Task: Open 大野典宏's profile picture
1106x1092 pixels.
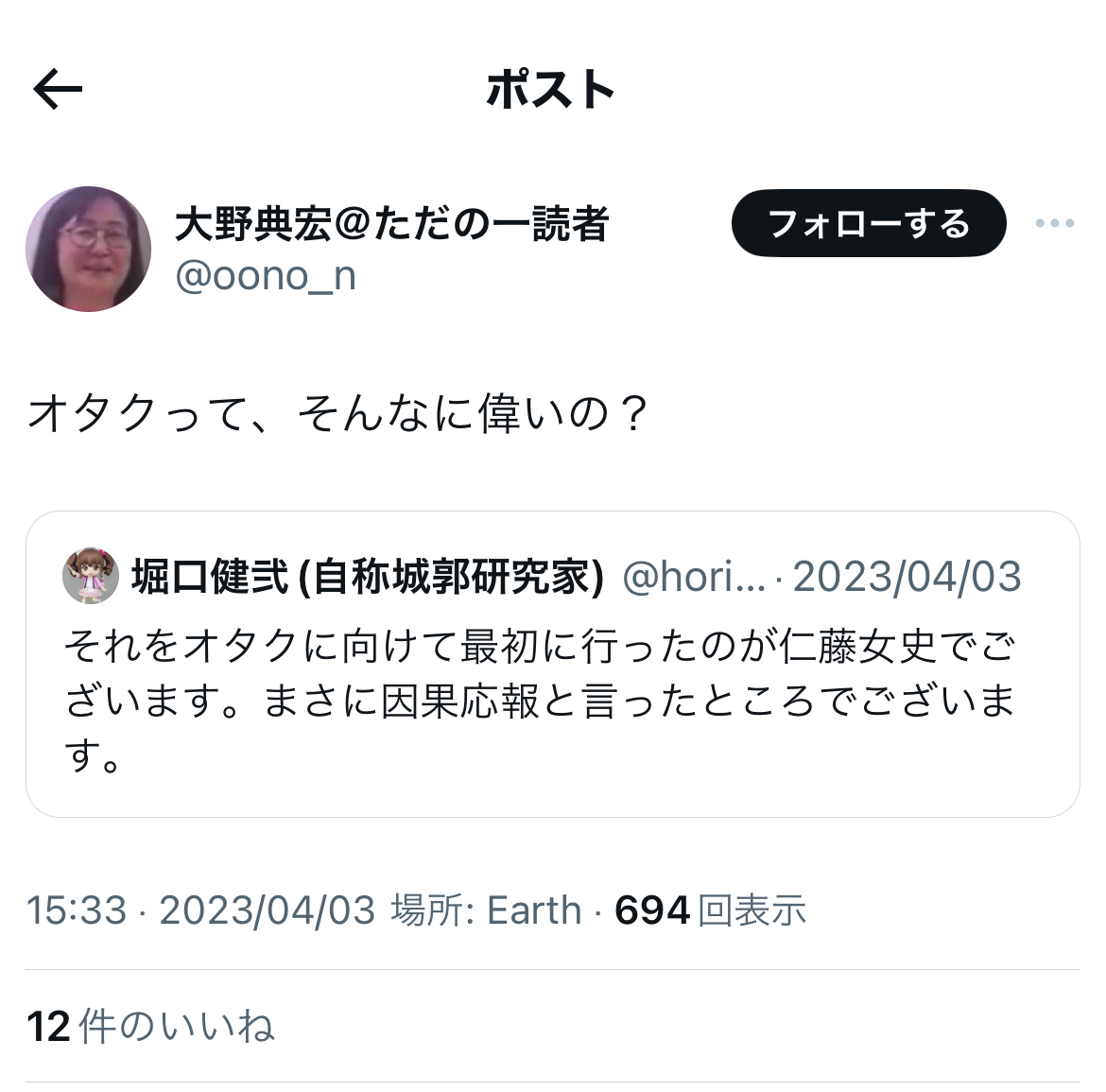Action: [x=88, y=249]
